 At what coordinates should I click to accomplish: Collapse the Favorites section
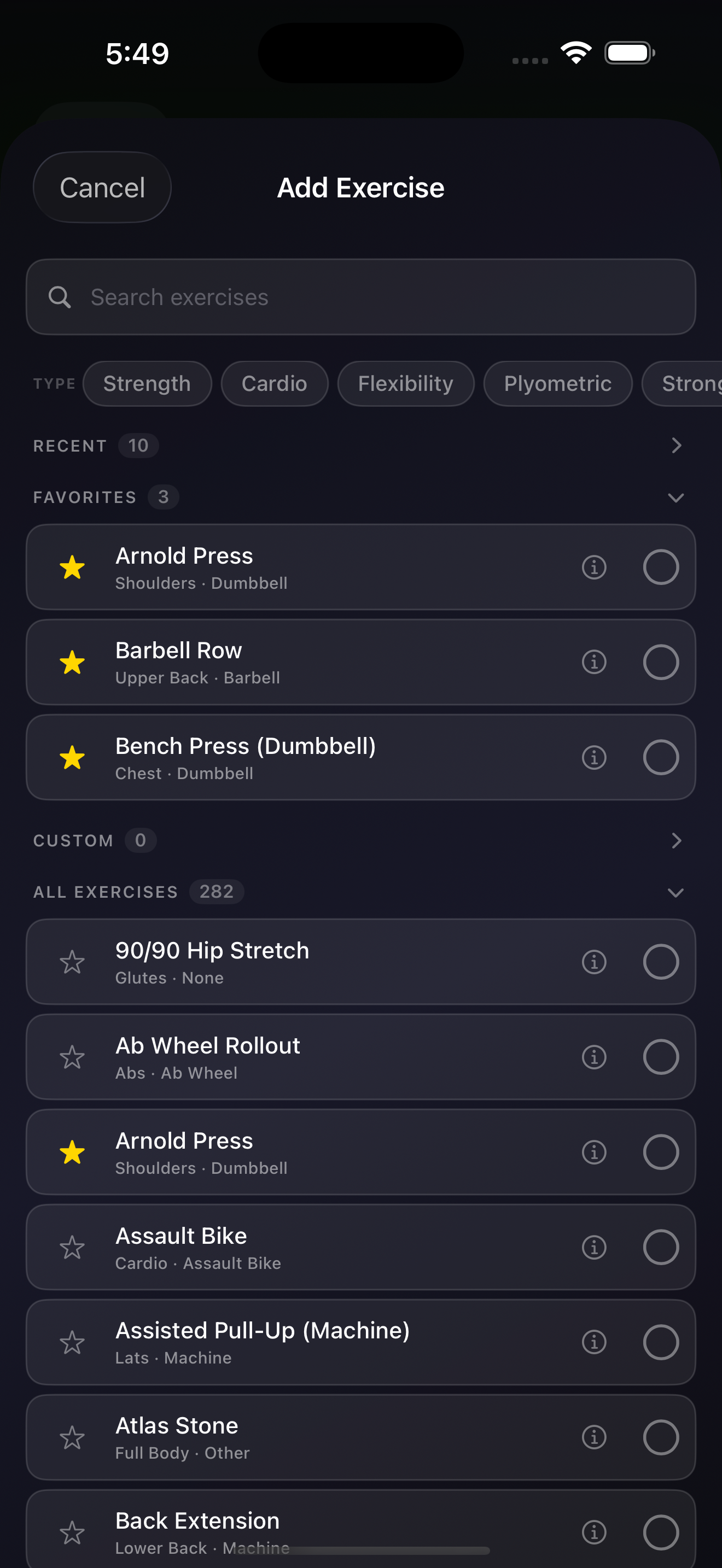676,498
